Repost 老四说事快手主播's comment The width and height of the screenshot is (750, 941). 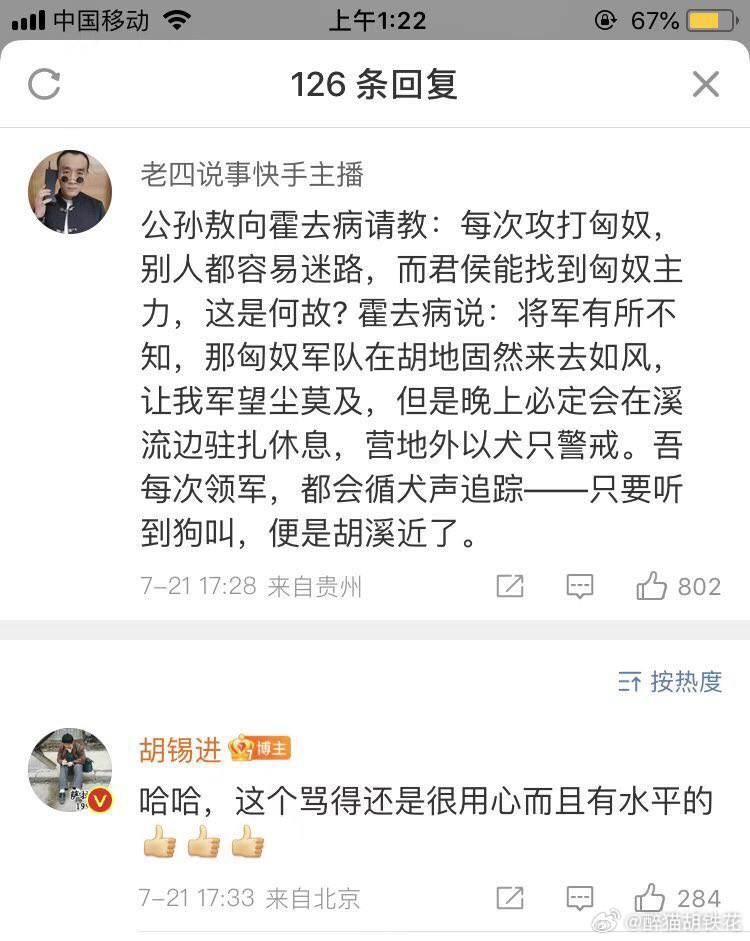510,586
